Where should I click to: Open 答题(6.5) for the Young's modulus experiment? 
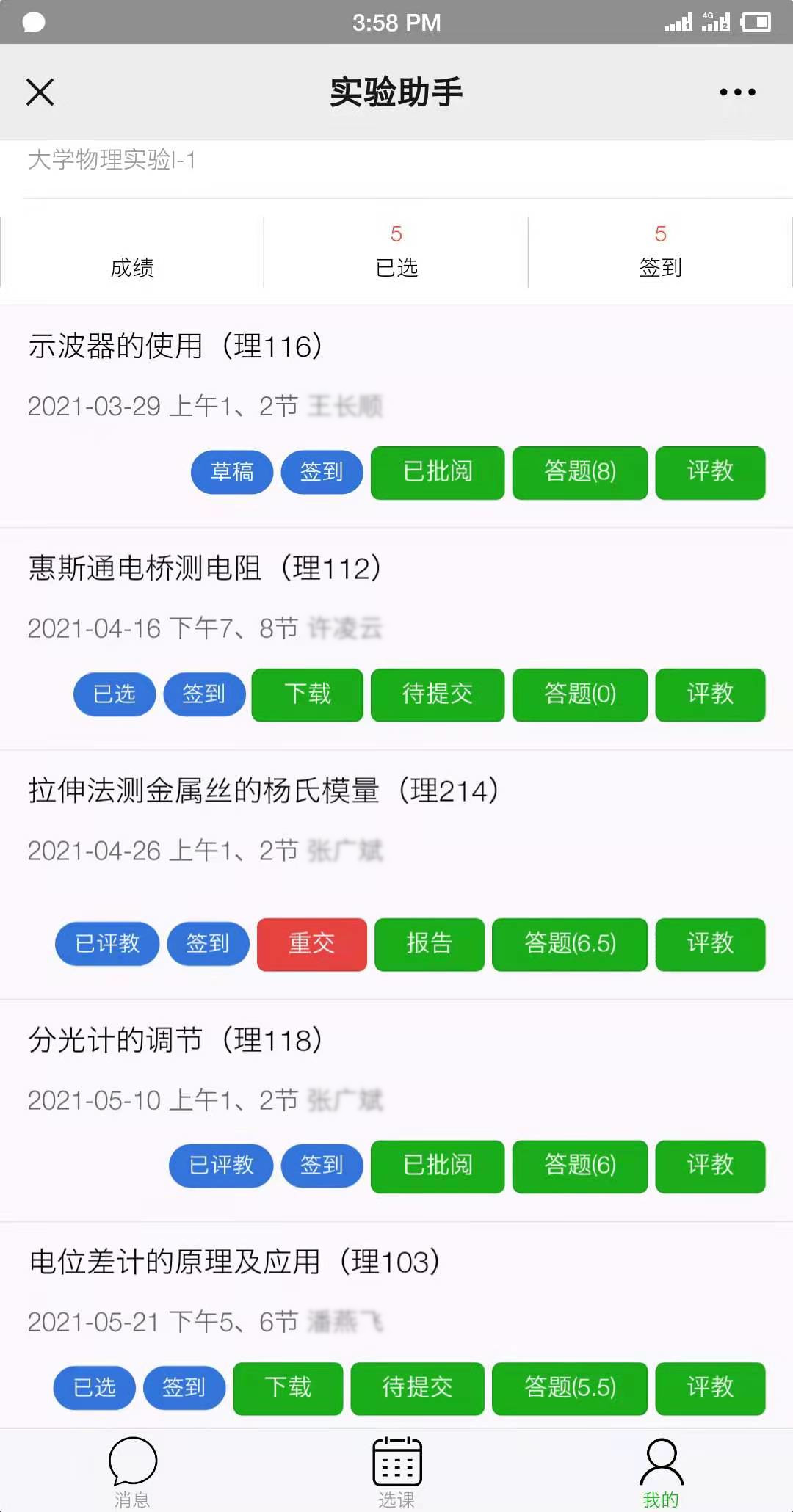[570, 944]
